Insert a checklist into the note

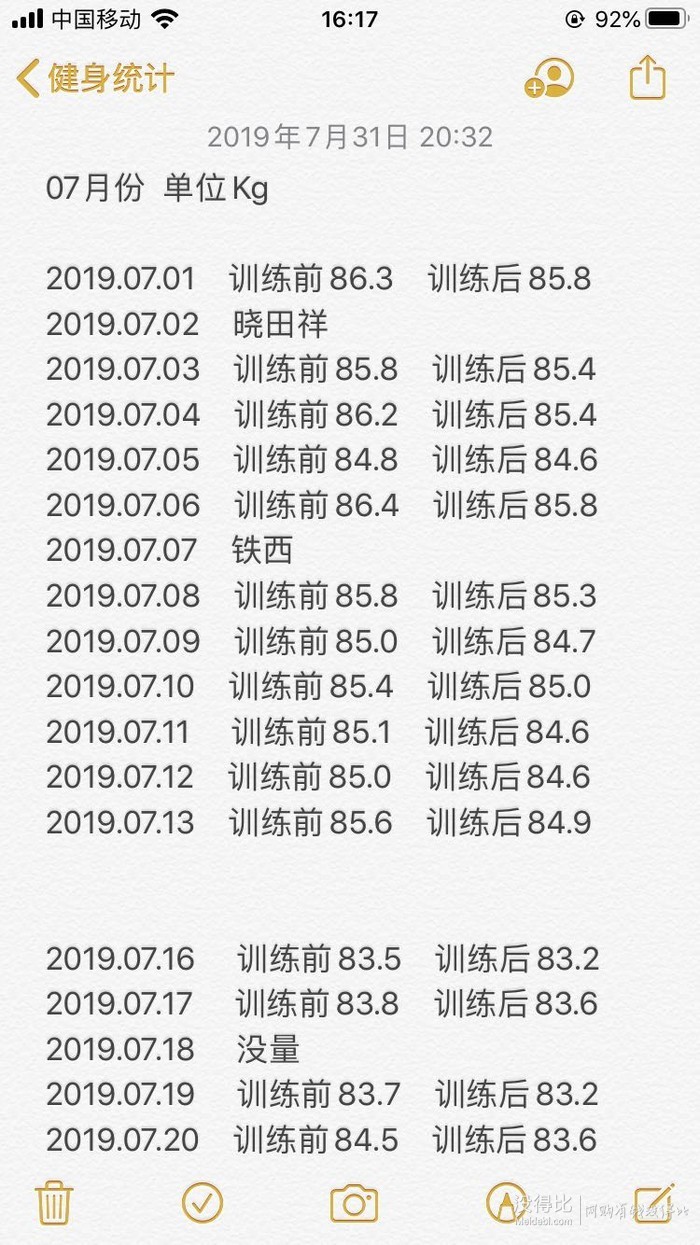click(203, 1203)
